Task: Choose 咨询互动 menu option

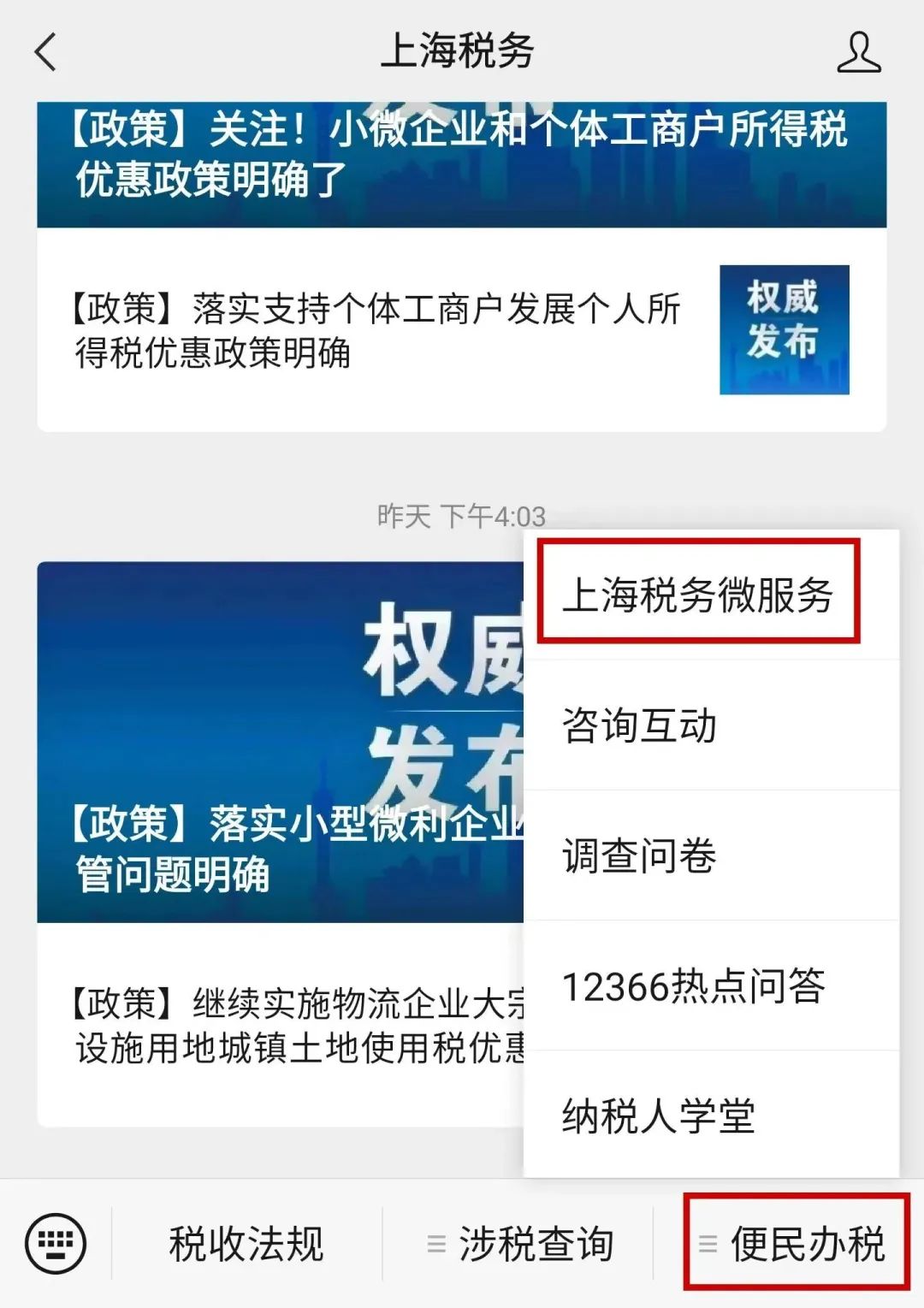Action: 710,725
